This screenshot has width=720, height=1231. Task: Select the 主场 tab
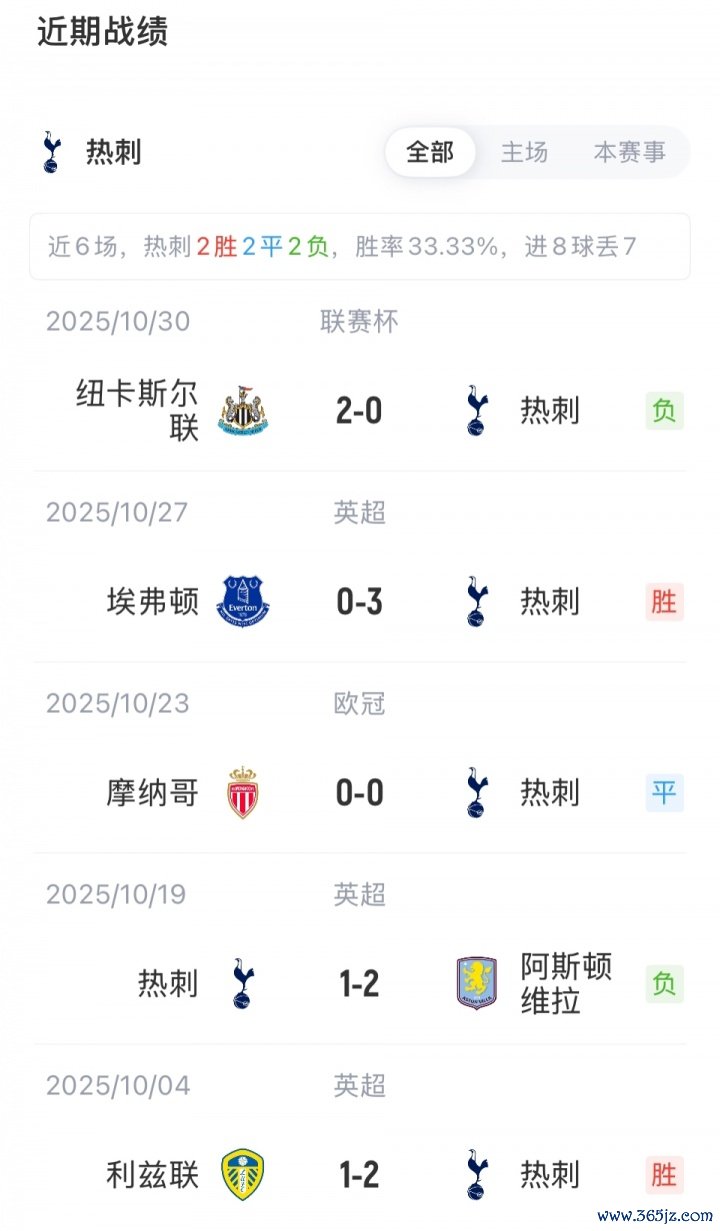(x=524, y=152)
